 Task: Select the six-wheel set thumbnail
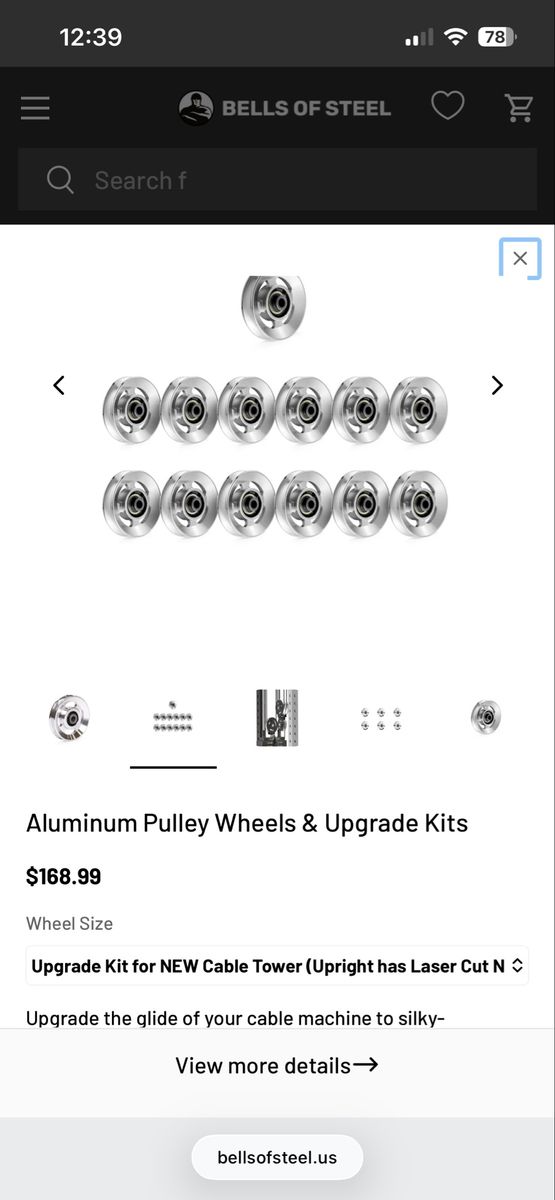click(x=381, y=718)
